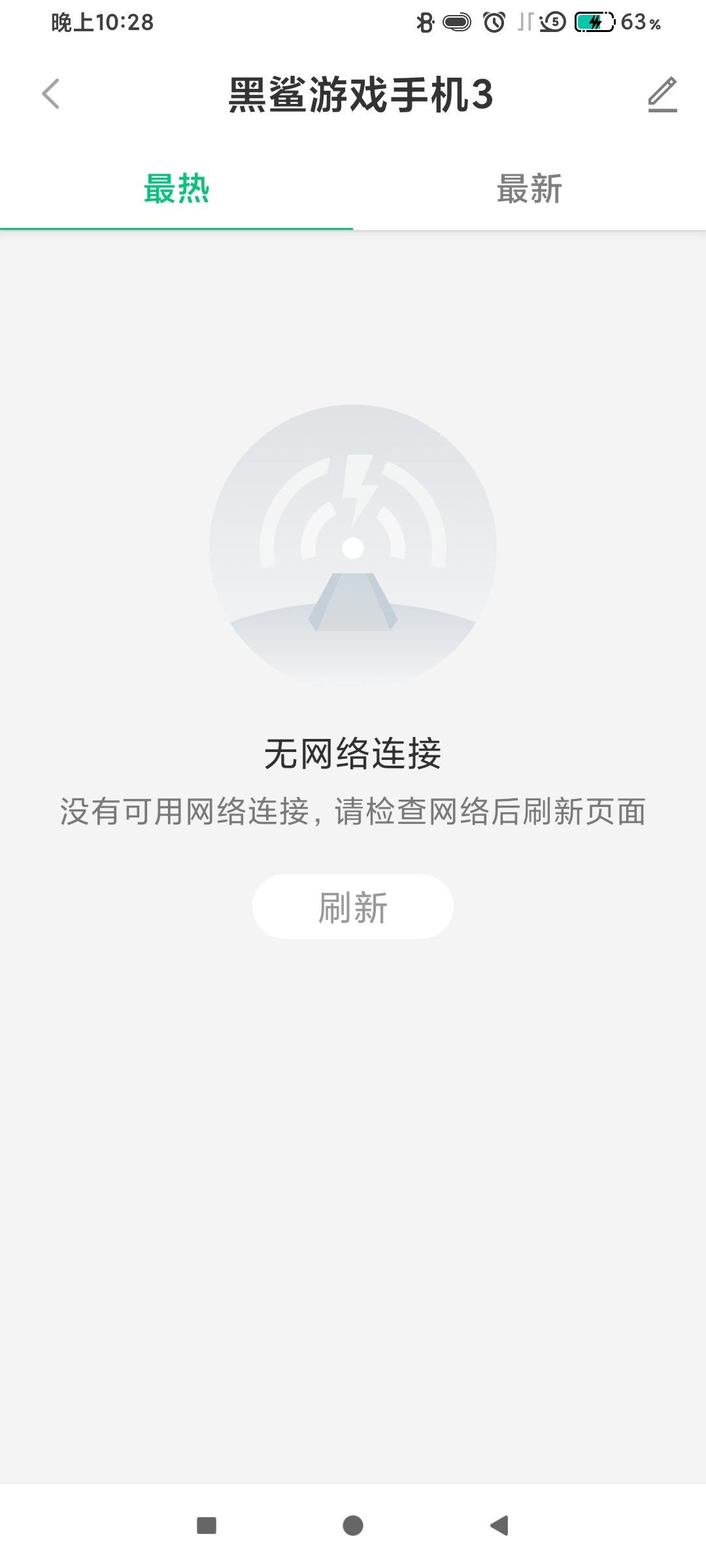
Task: Switch to the 最新 tab
Action: tap(529, 189)
